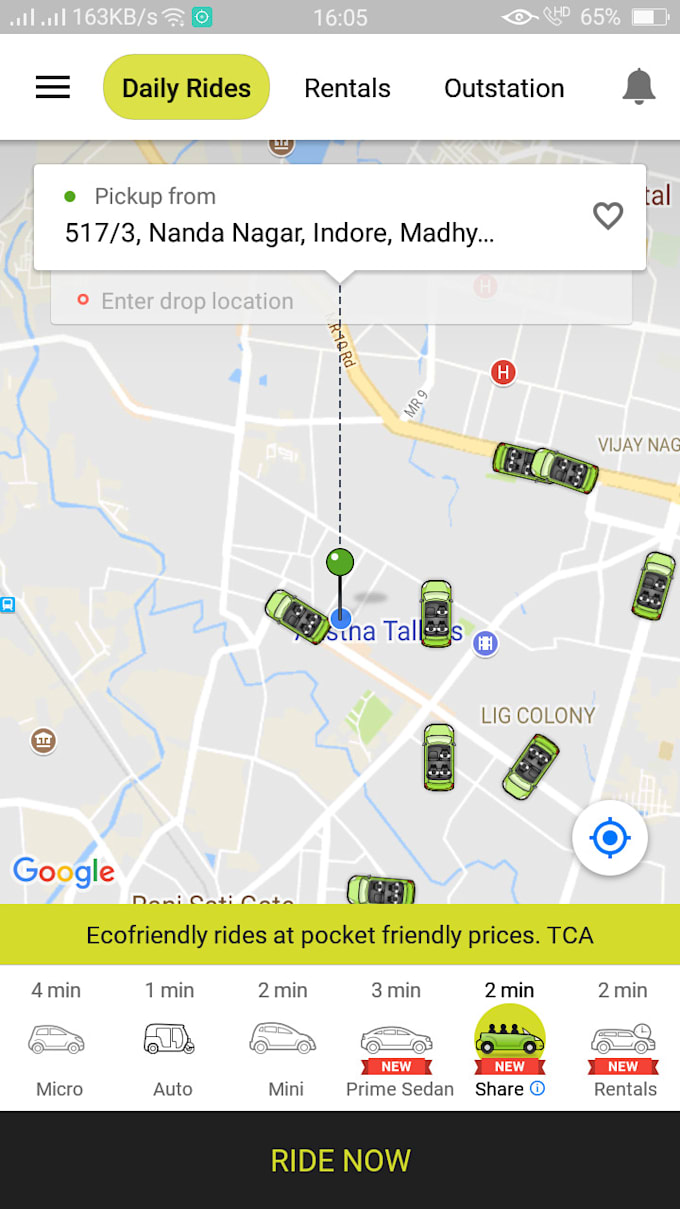Tap the Enter drop location field
The width and height of the screenshot is (680, 1209).
(341, 301)
